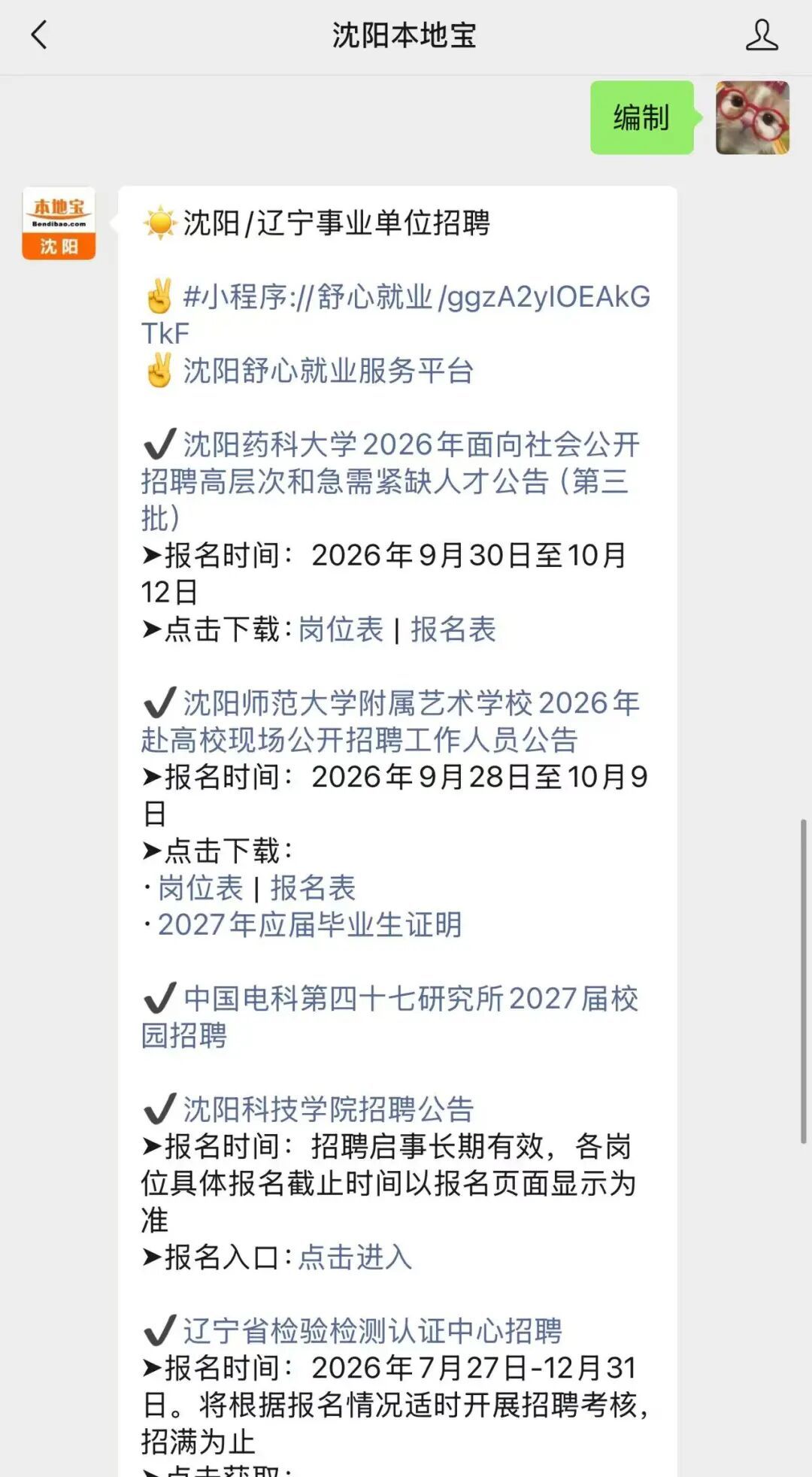Viewport: 812px width, 1477px height.
Task: Tap 点击进入 registration entrance
Action: pyautogui.click(x=355, y=1257)
